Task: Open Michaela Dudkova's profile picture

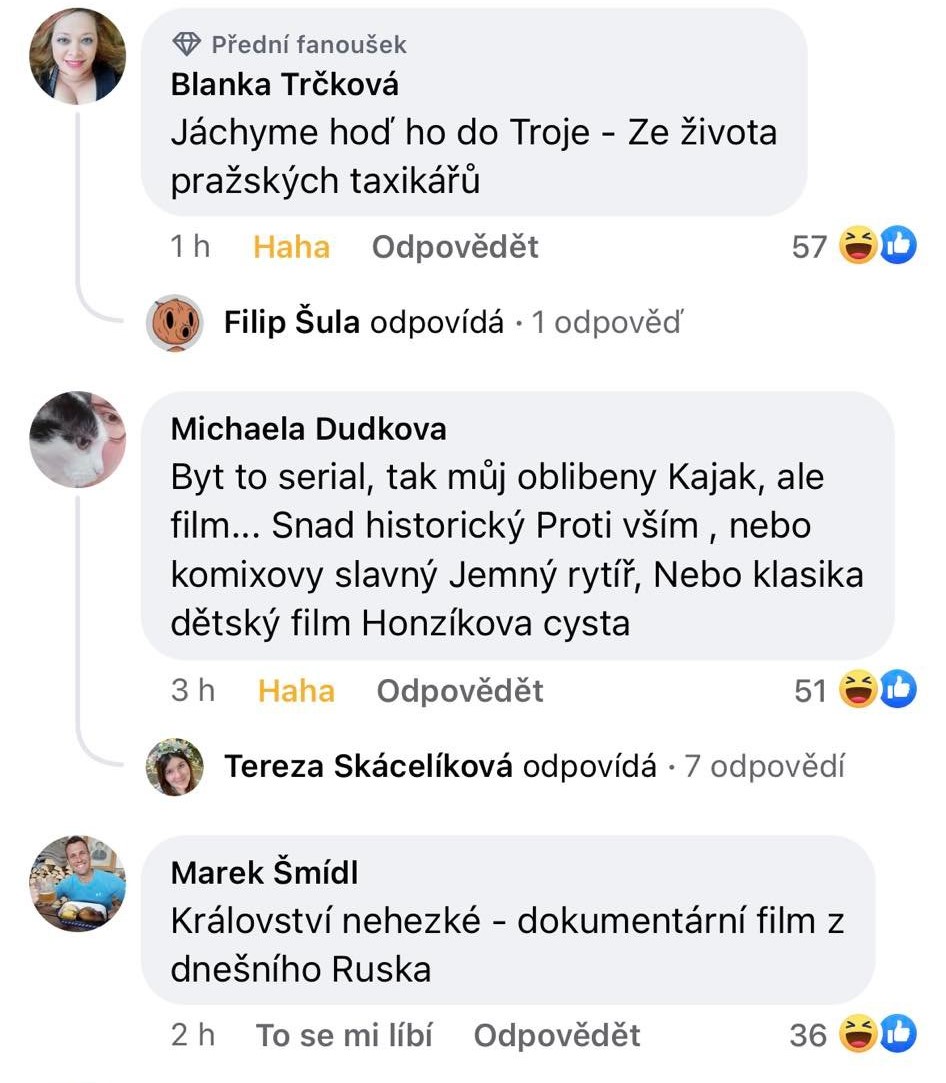Action: (77, 440)
